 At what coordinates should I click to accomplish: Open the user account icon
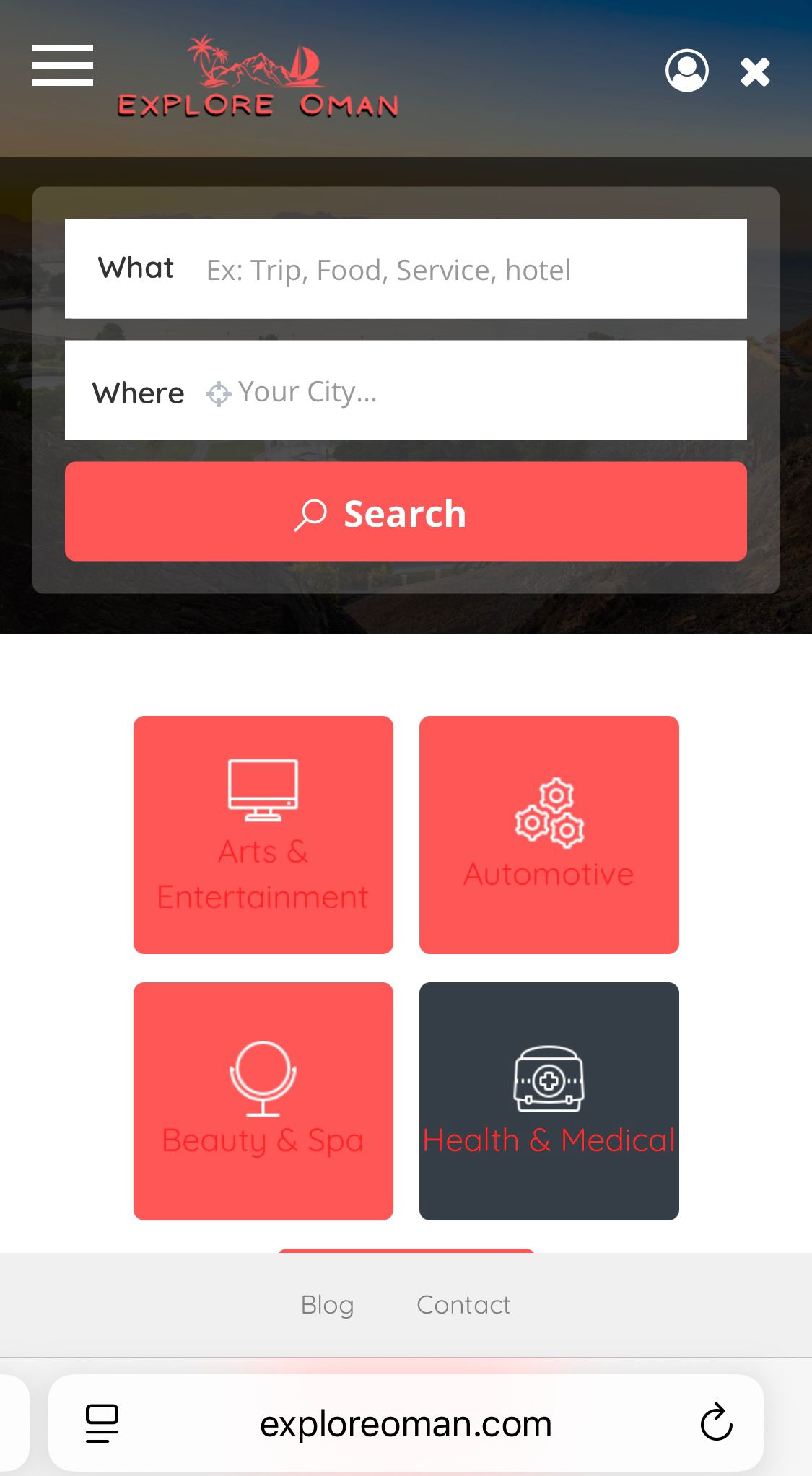point(686,71)
